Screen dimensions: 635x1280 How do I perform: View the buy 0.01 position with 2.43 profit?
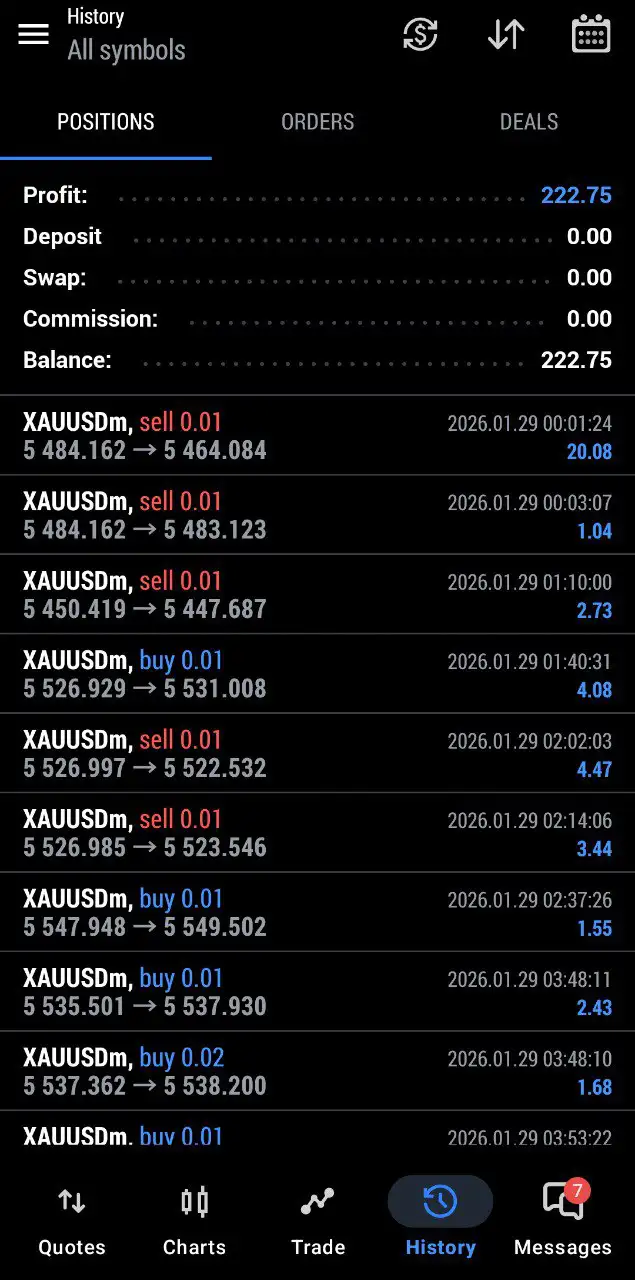[317, 992]
